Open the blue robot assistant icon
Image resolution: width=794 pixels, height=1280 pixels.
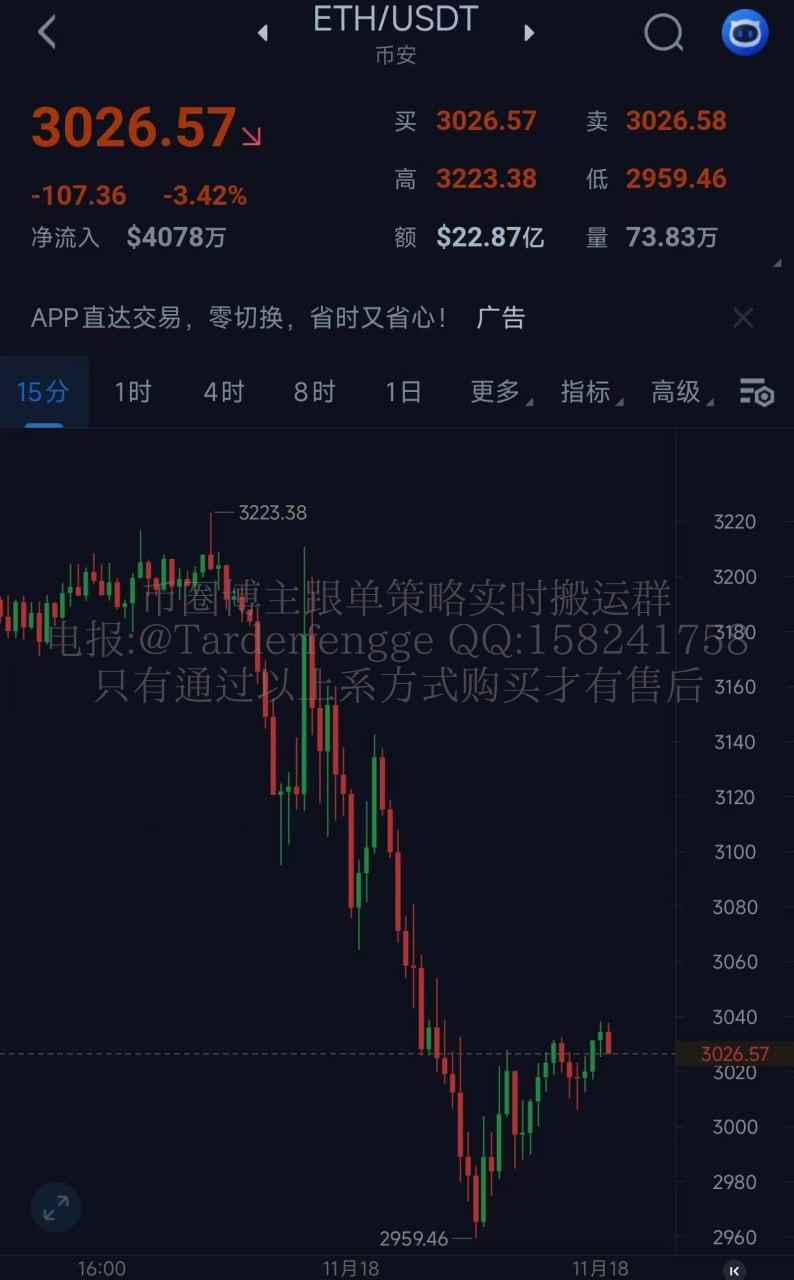744,33
